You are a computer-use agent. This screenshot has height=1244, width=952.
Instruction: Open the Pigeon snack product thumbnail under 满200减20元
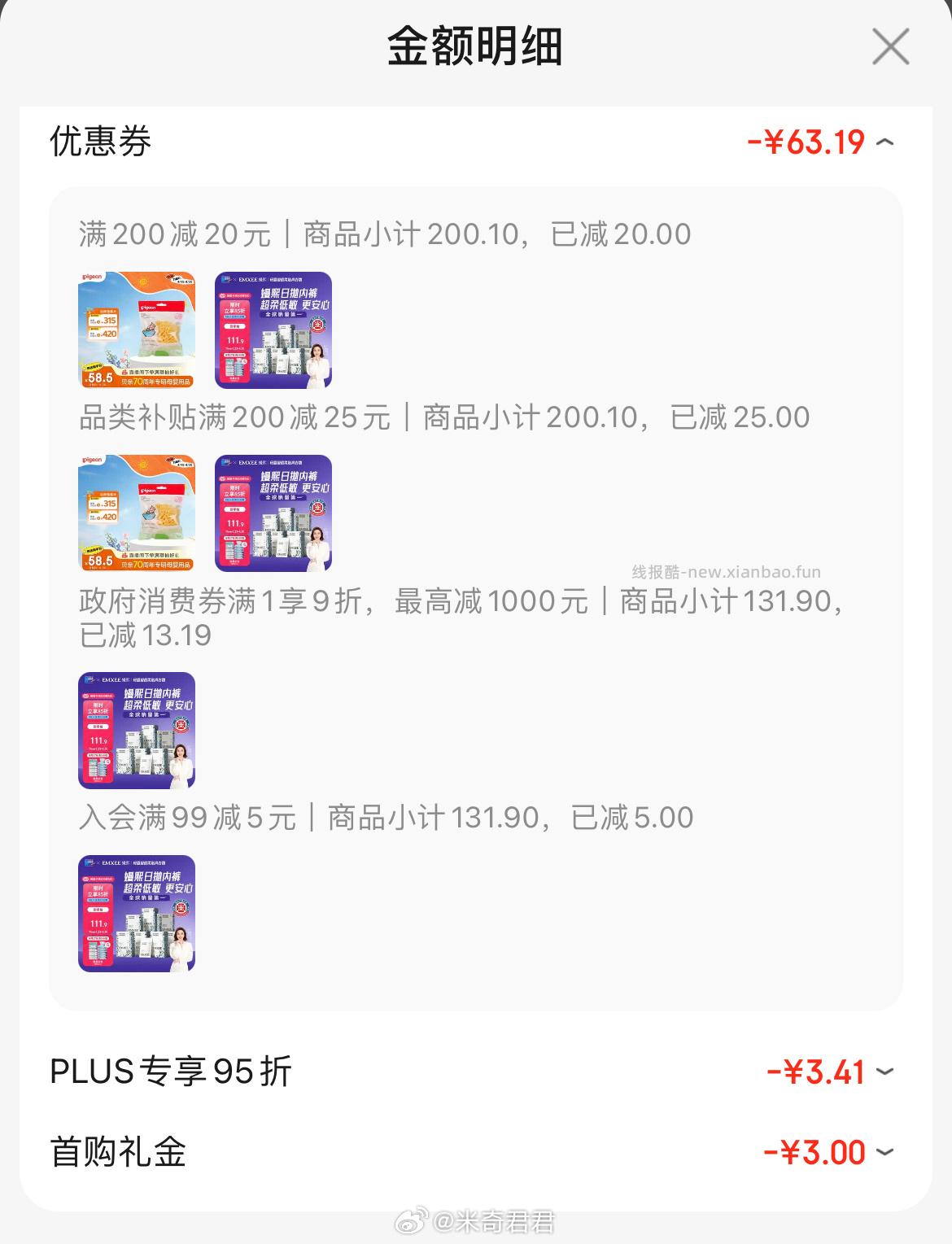click(137, 330)
